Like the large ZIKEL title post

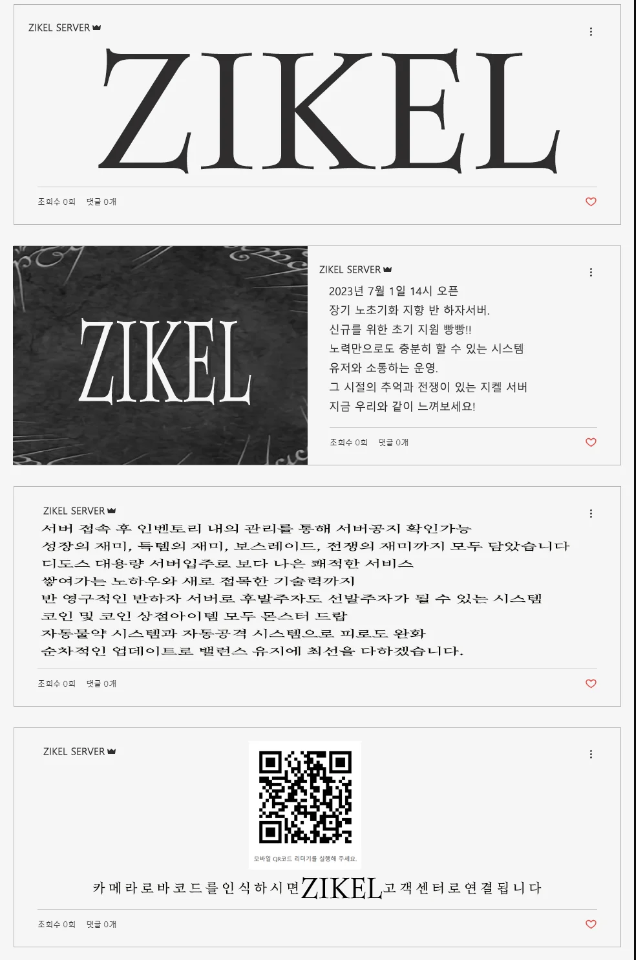[x=591, y=202]
